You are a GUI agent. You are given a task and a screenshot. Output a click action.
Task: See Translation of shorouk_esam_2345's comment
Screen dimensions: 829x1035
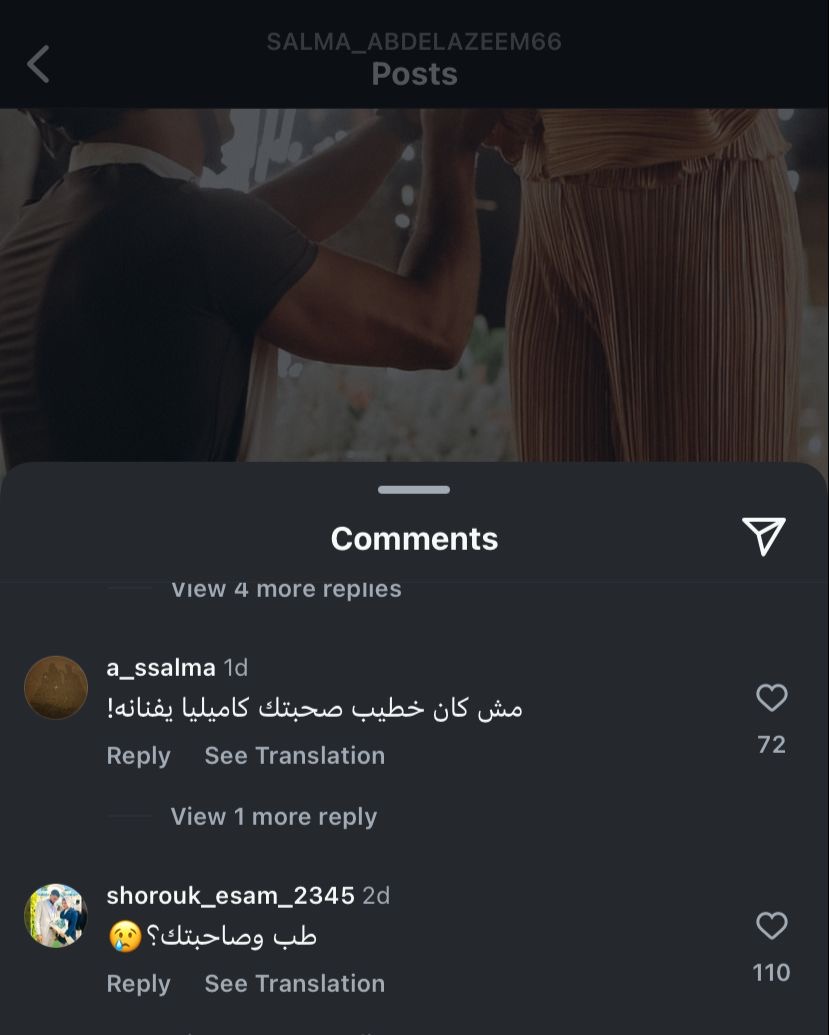tap(294, 984)
